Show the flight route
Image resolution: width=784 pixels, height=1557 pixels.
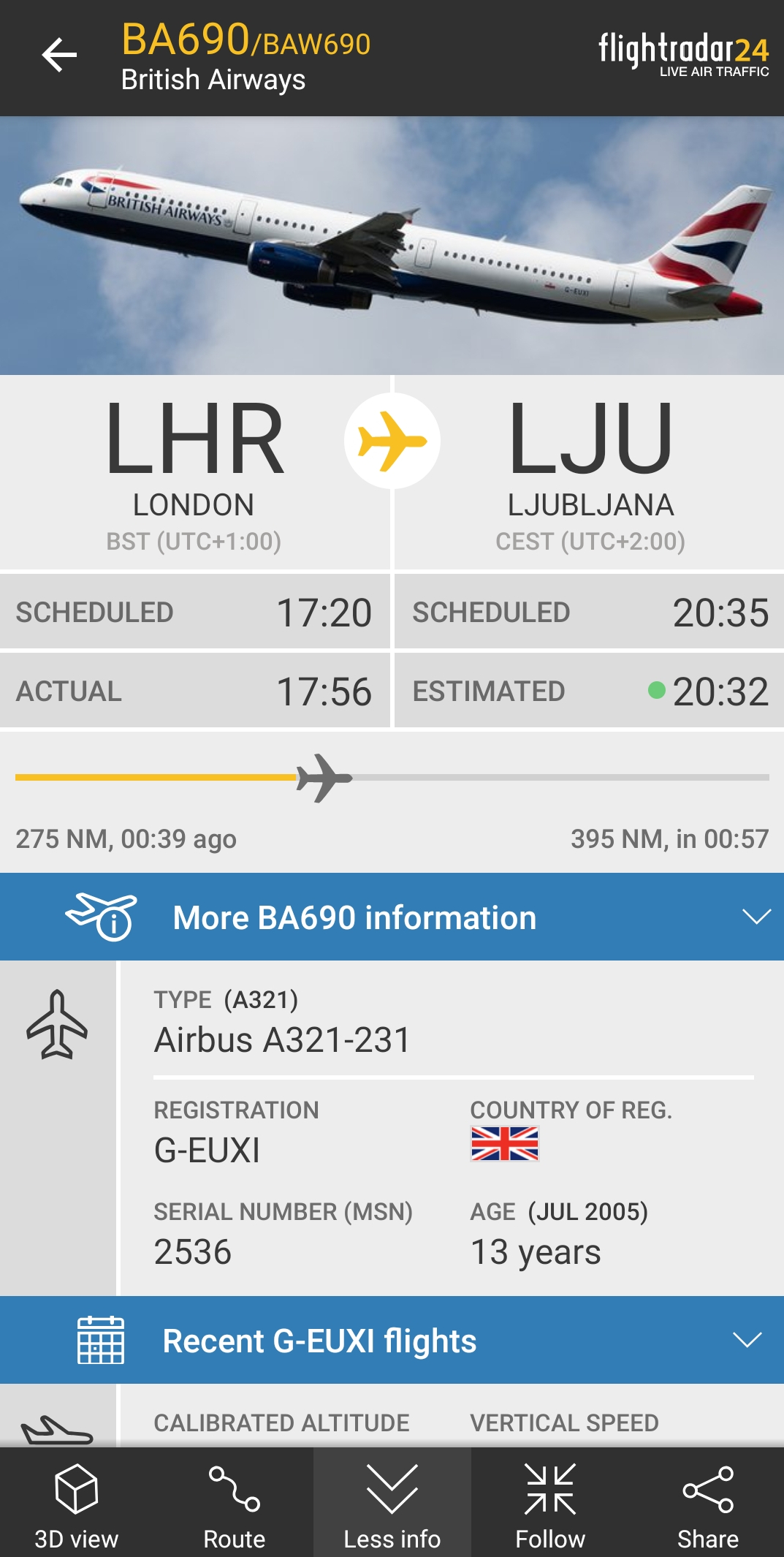tap(234, 1506)
